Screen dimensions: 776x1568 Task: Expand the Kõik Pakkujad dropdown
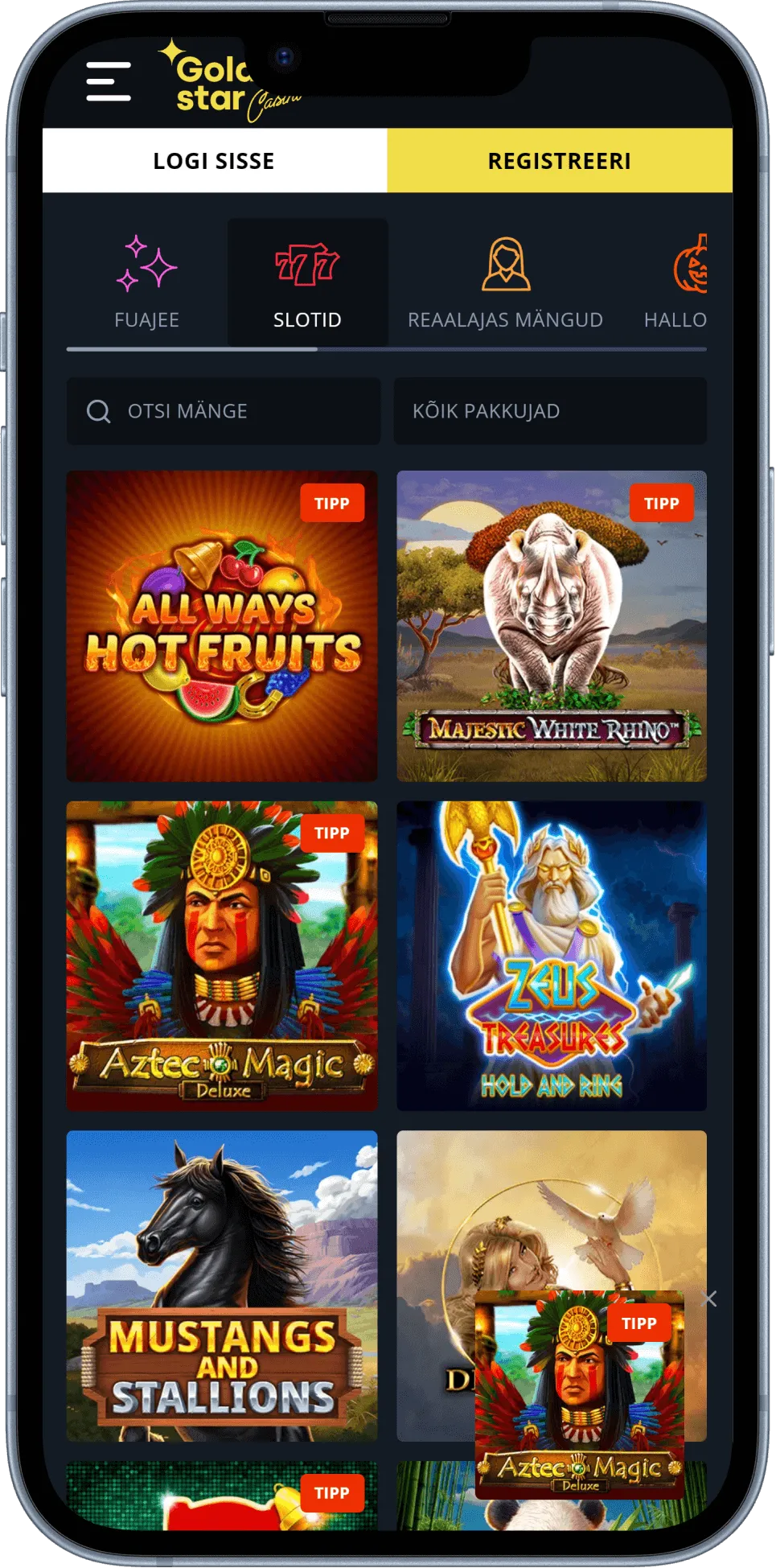[x=550, y=411]
